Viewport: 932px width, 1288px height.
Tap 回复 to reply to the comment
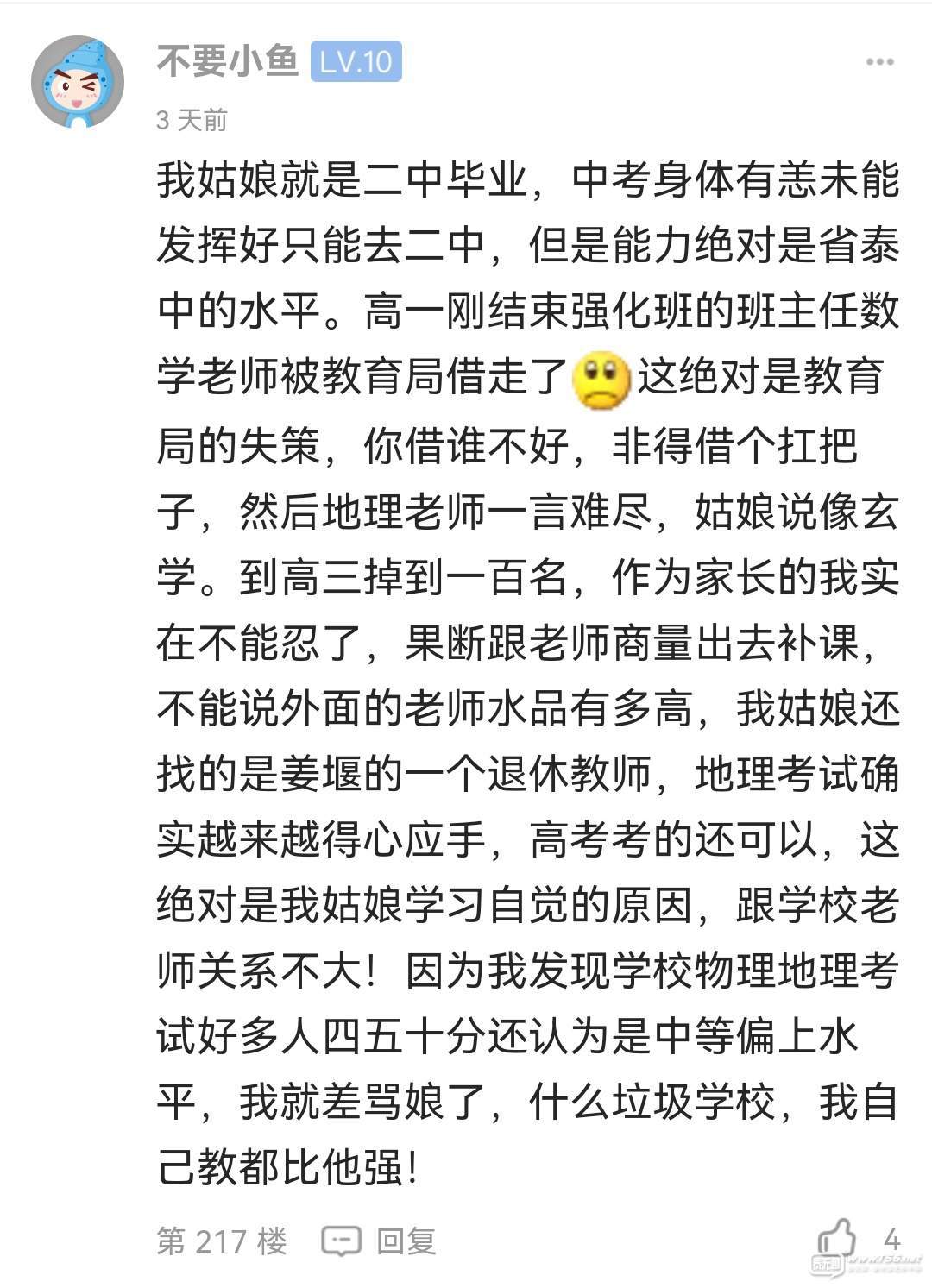click(x=380, y=1241)
